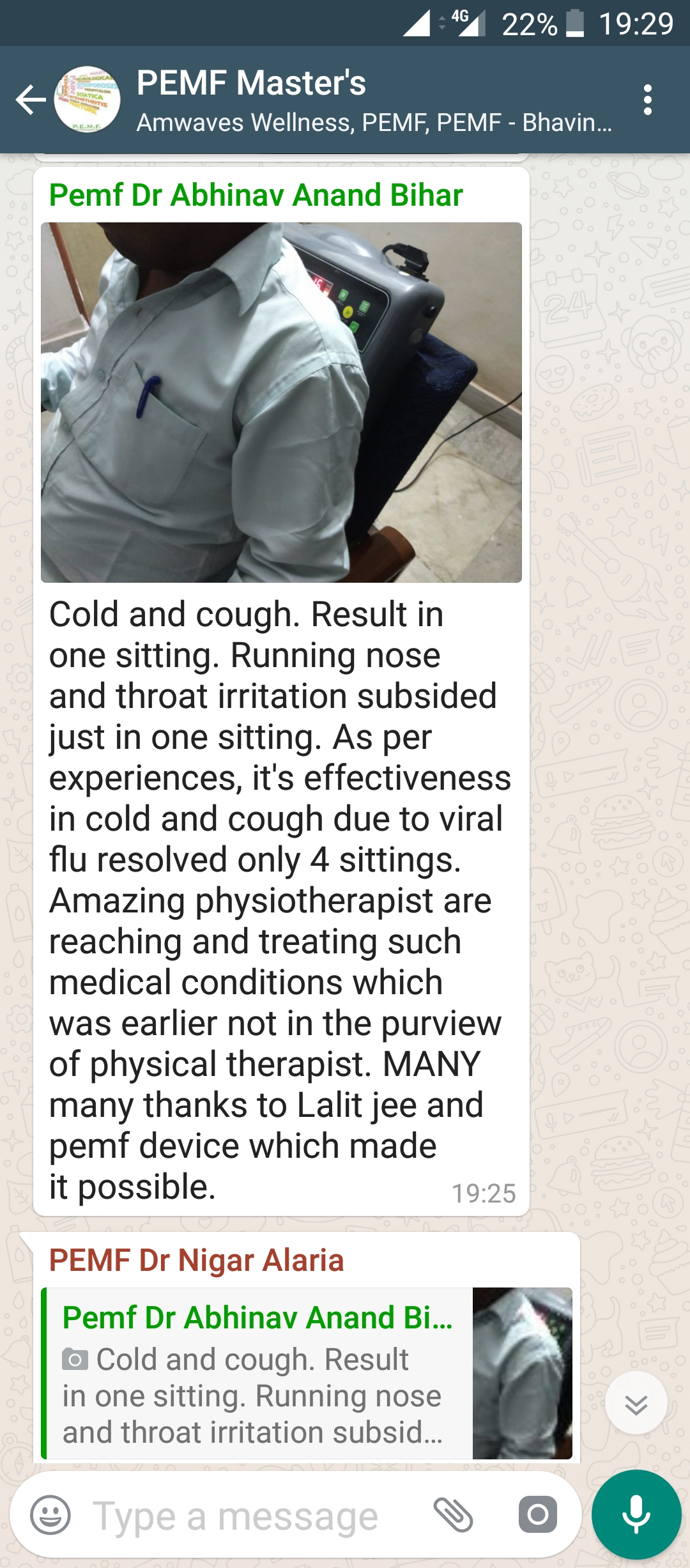This screenshot has width=690, height=1568.
Task: Open PEMF Master's group info
Action: pos(374,100)
